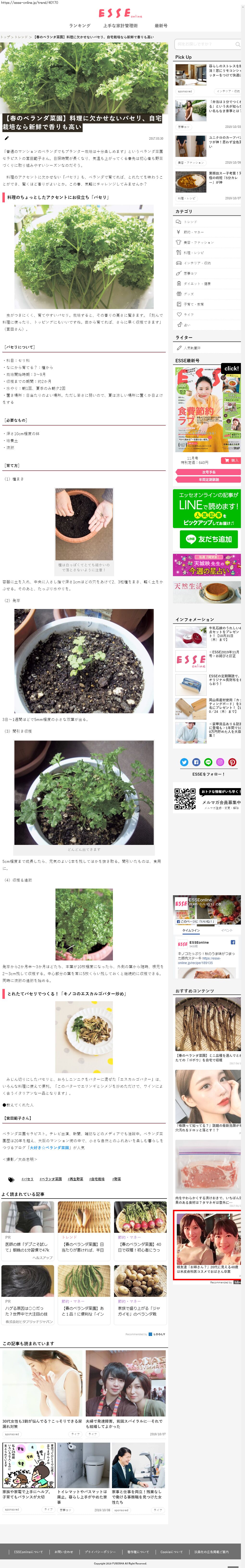The height and width of the screenshot is (1568, 245).
Task: Open ESSE's Twitter page
Action: [184, 762]
